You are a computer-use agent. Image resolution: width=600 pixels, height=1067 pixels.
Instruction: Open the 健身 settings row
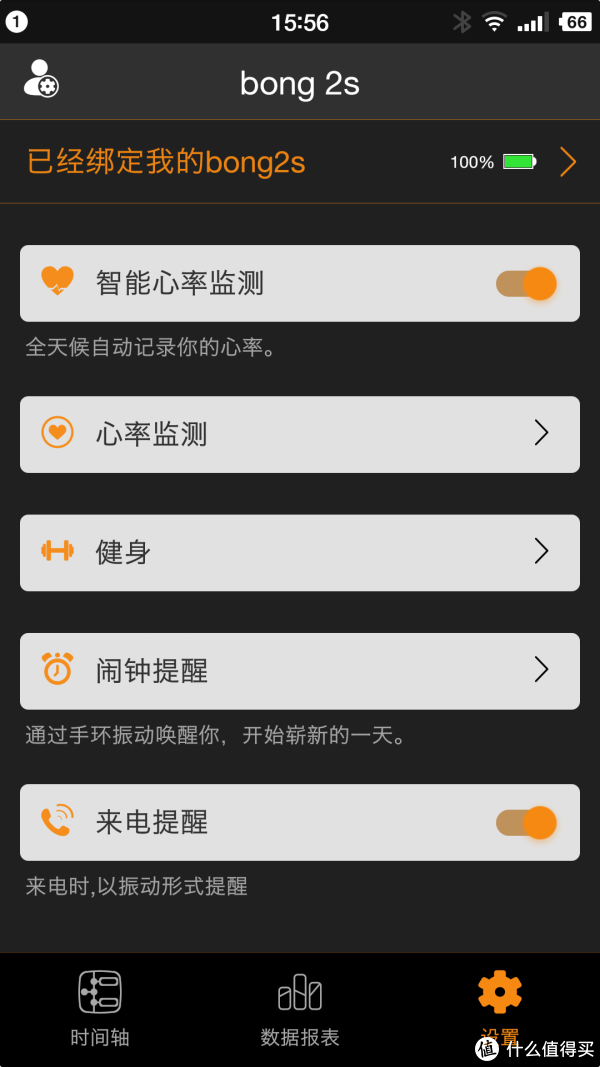tap(300, 552)
